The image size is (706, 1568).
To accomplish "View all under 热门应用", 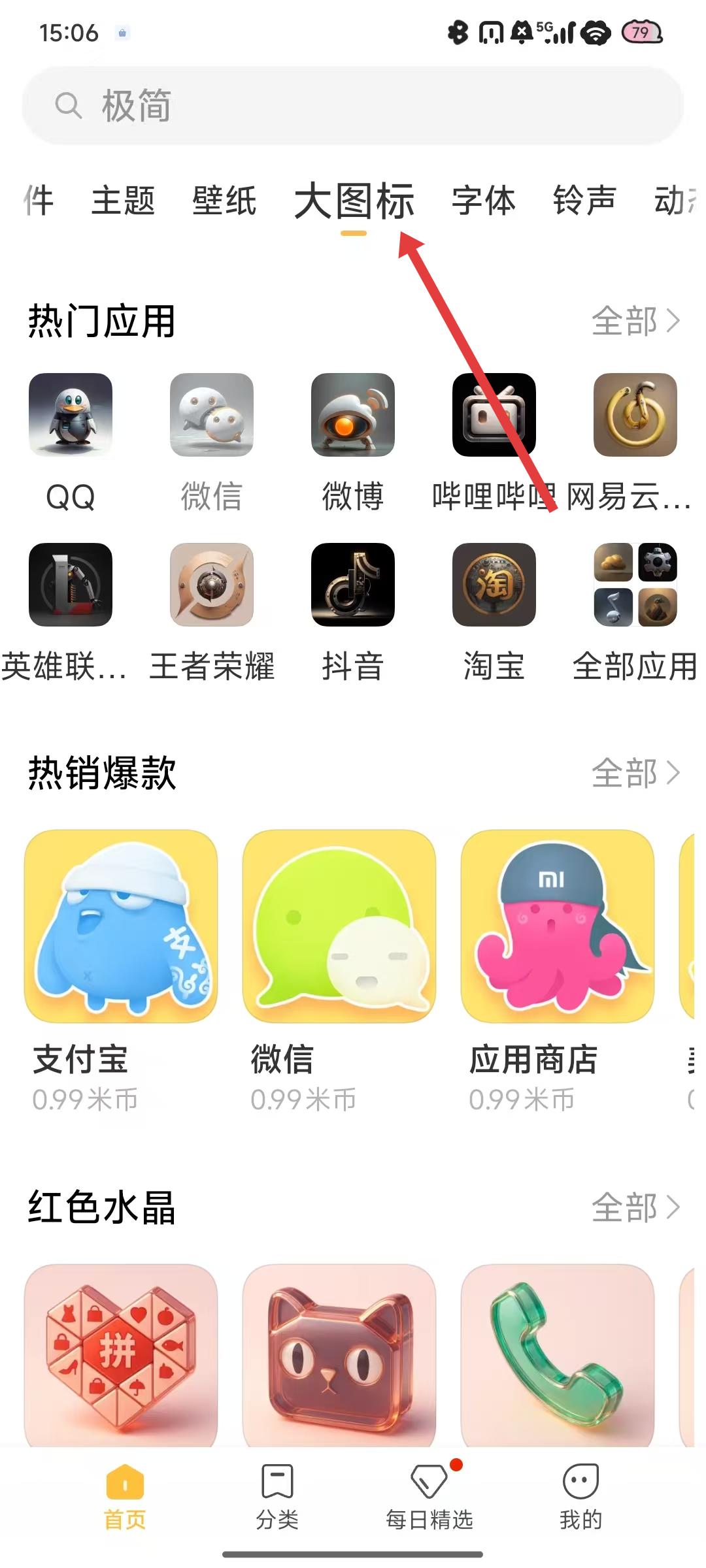I will click(x=635, y=321).
